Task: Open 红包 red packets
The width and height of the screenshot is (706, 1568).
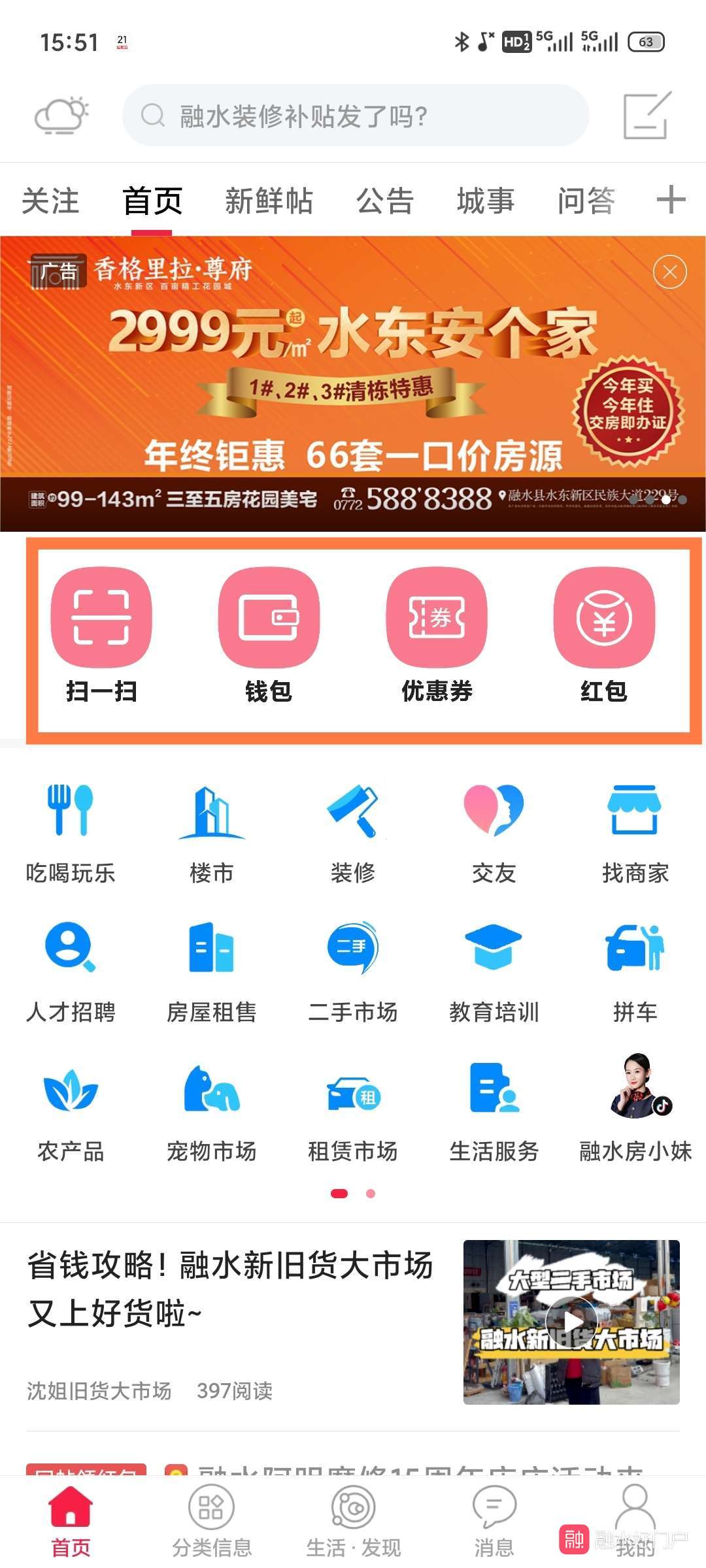Action: pyautogui.click(x=604, y=635)
